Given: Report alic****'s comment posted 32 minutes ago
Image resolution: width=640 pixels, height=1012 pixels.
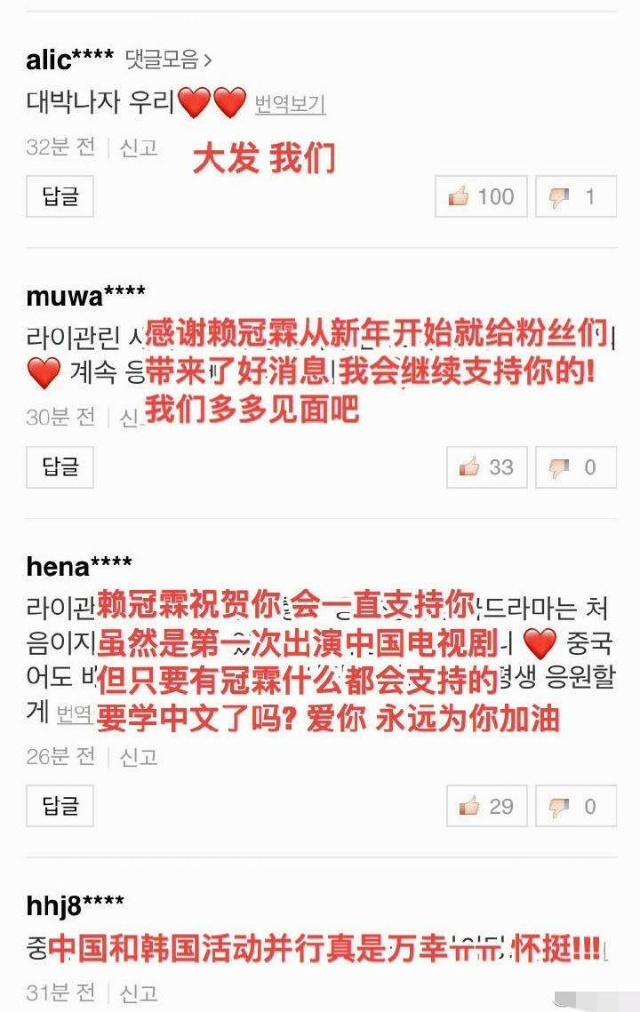Looking at the screenshot, I should (x=139, y=147).
